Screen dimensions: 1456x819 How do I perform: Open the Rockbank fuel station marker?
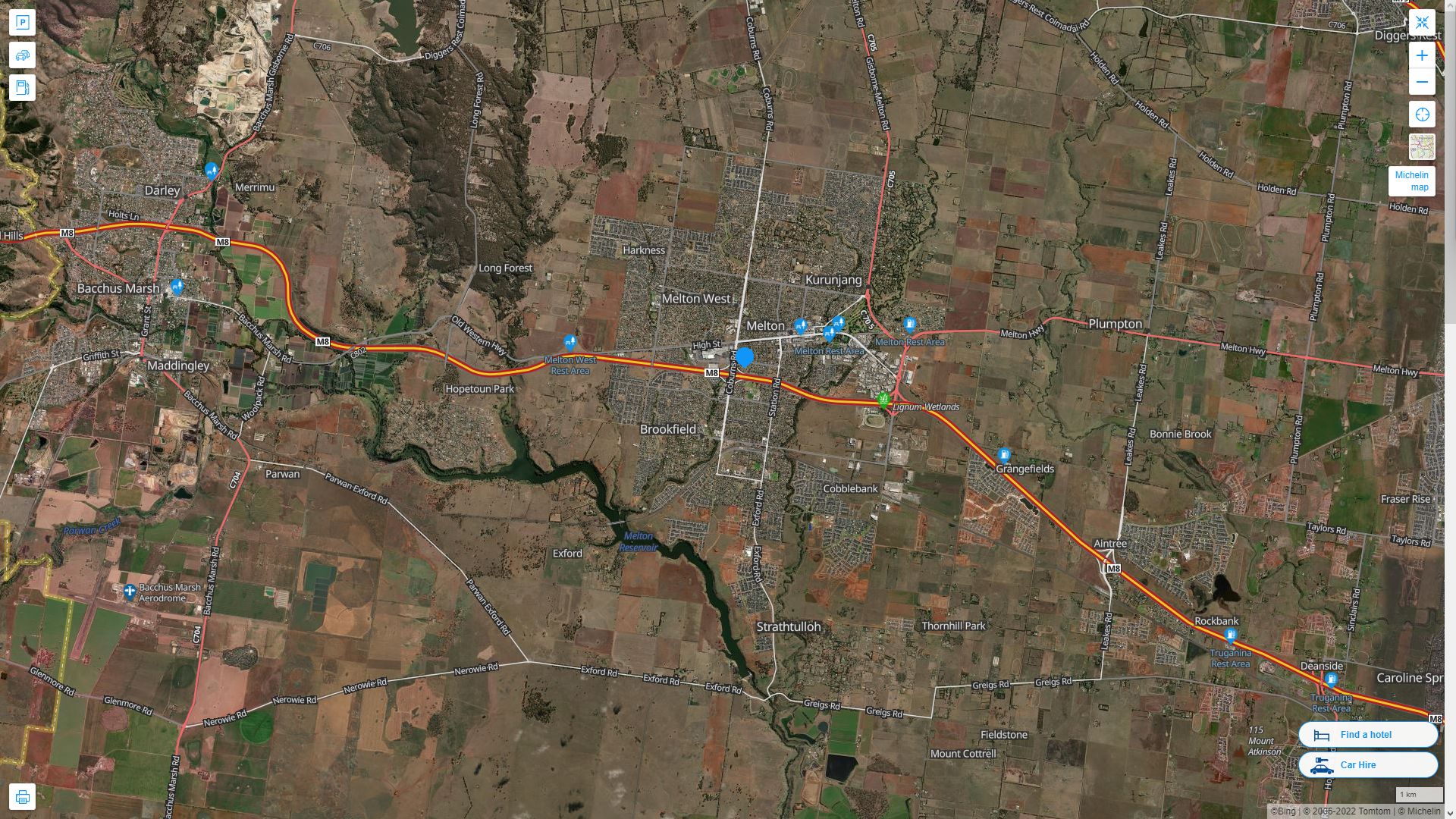click(1231, 635)
